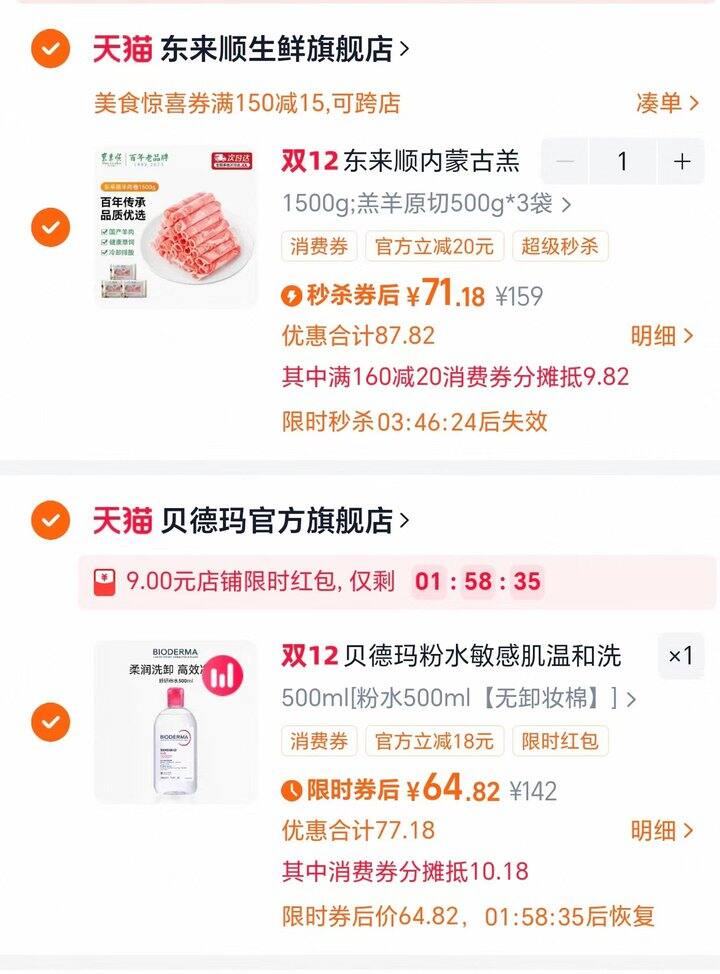Image resolution: width=720 pixels, height=974 pixels.
Task: Tap the ×1 quantity on the 贝德玛 item
Action: [x=680, y=656]
